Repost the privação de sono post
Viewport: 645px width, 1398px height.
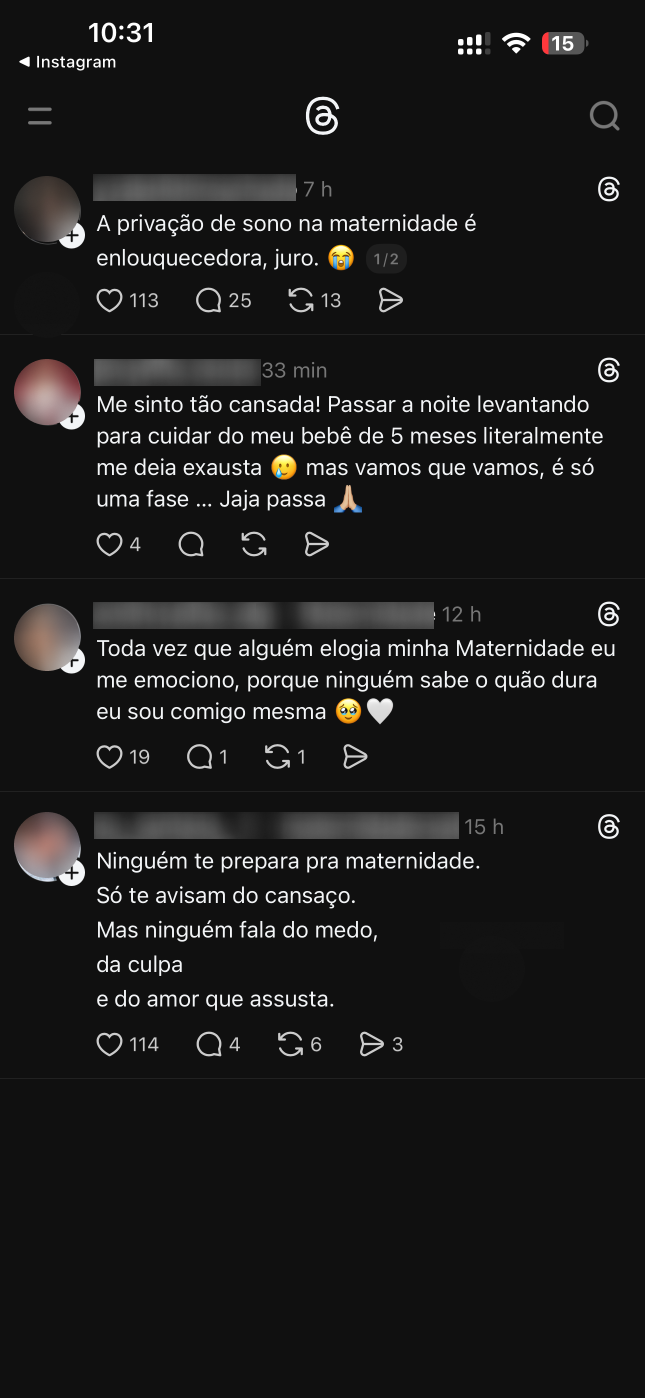pos(300,300)
